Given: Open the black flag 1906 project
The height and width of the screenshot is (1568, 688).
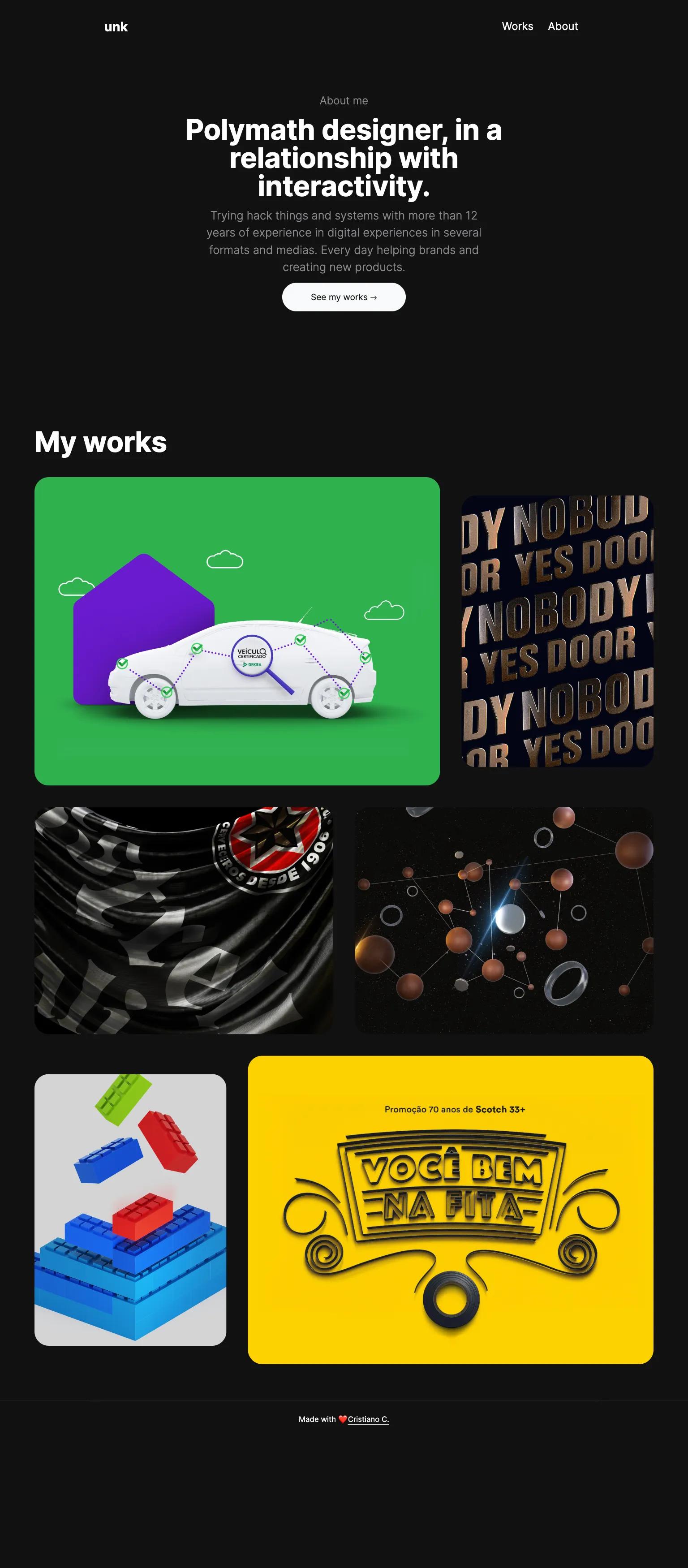Looking at the screenshot, I should point(183,920).
